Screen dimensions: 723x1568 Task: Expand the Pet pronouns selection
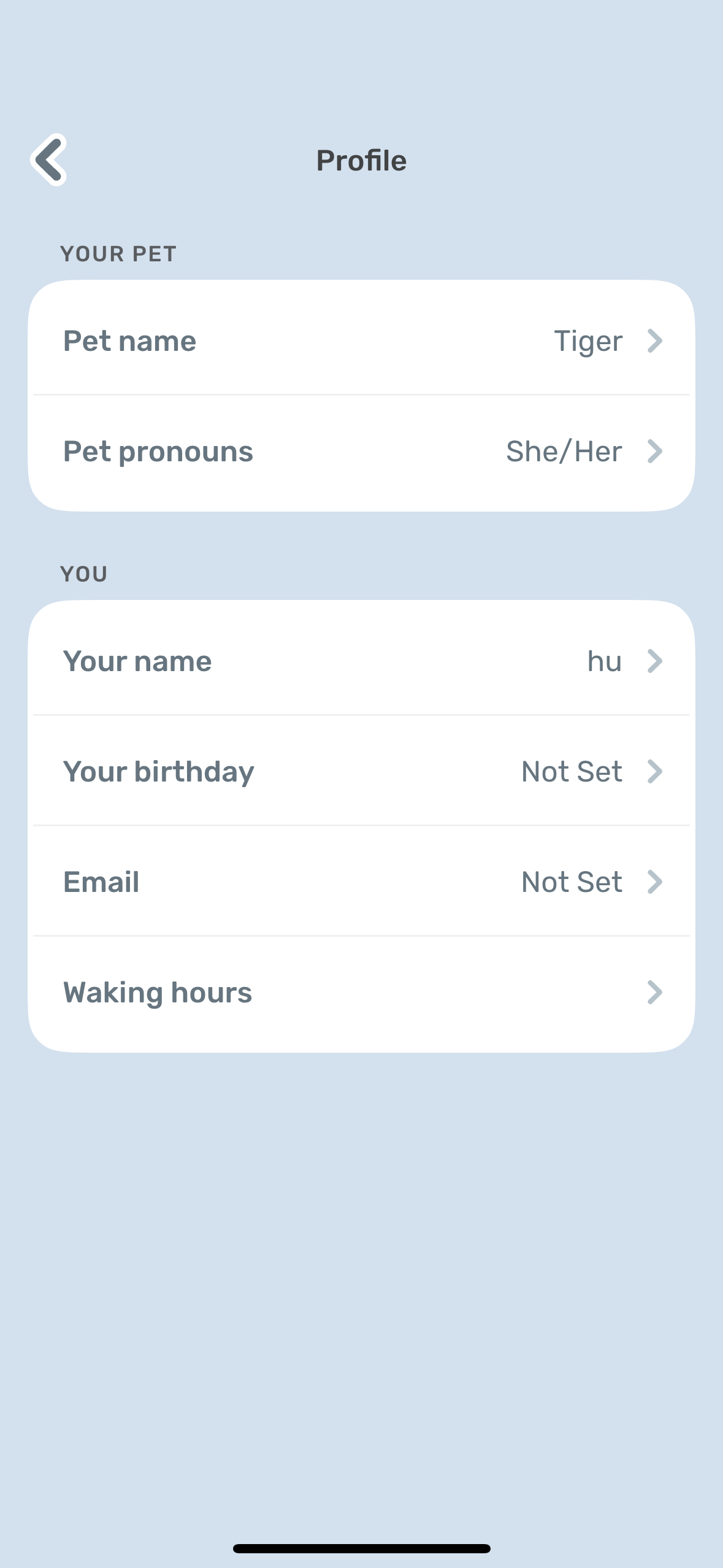point(361,452)
